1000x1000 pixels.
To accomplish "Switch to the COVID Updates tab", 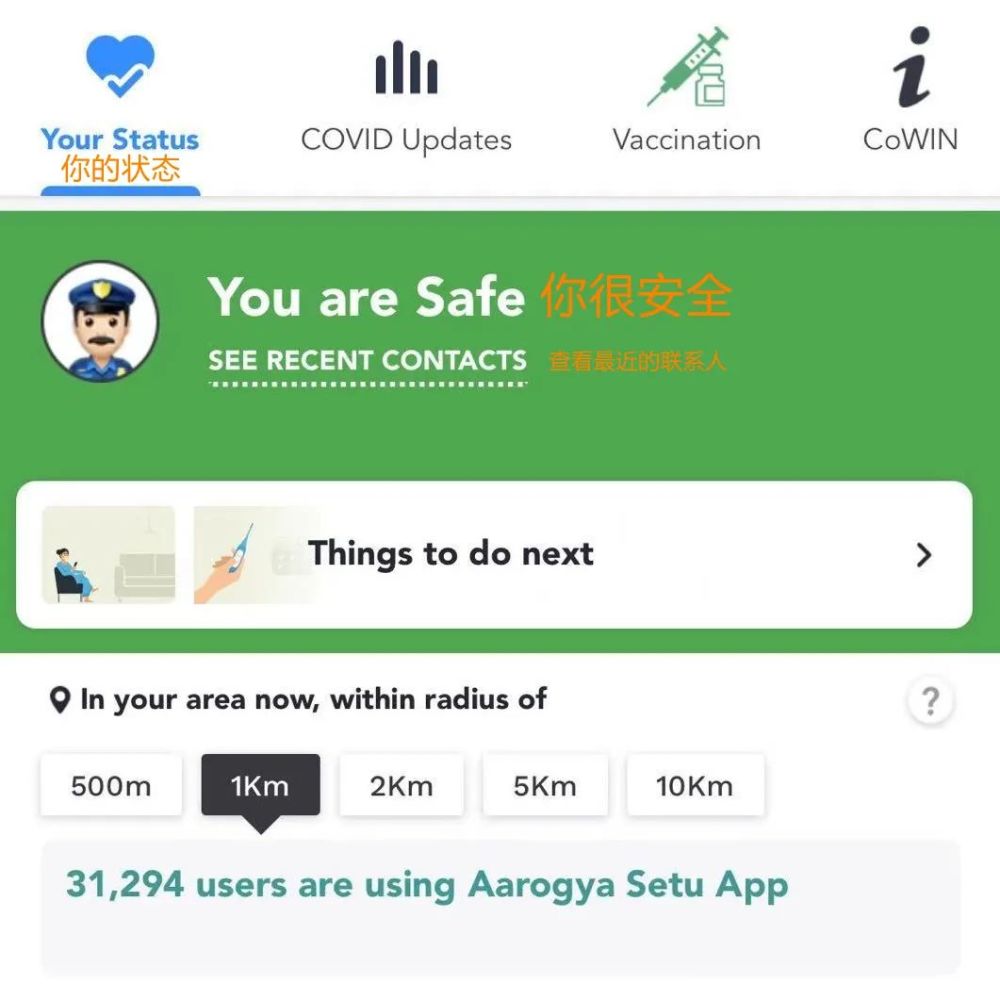I will tap(406, 98).
